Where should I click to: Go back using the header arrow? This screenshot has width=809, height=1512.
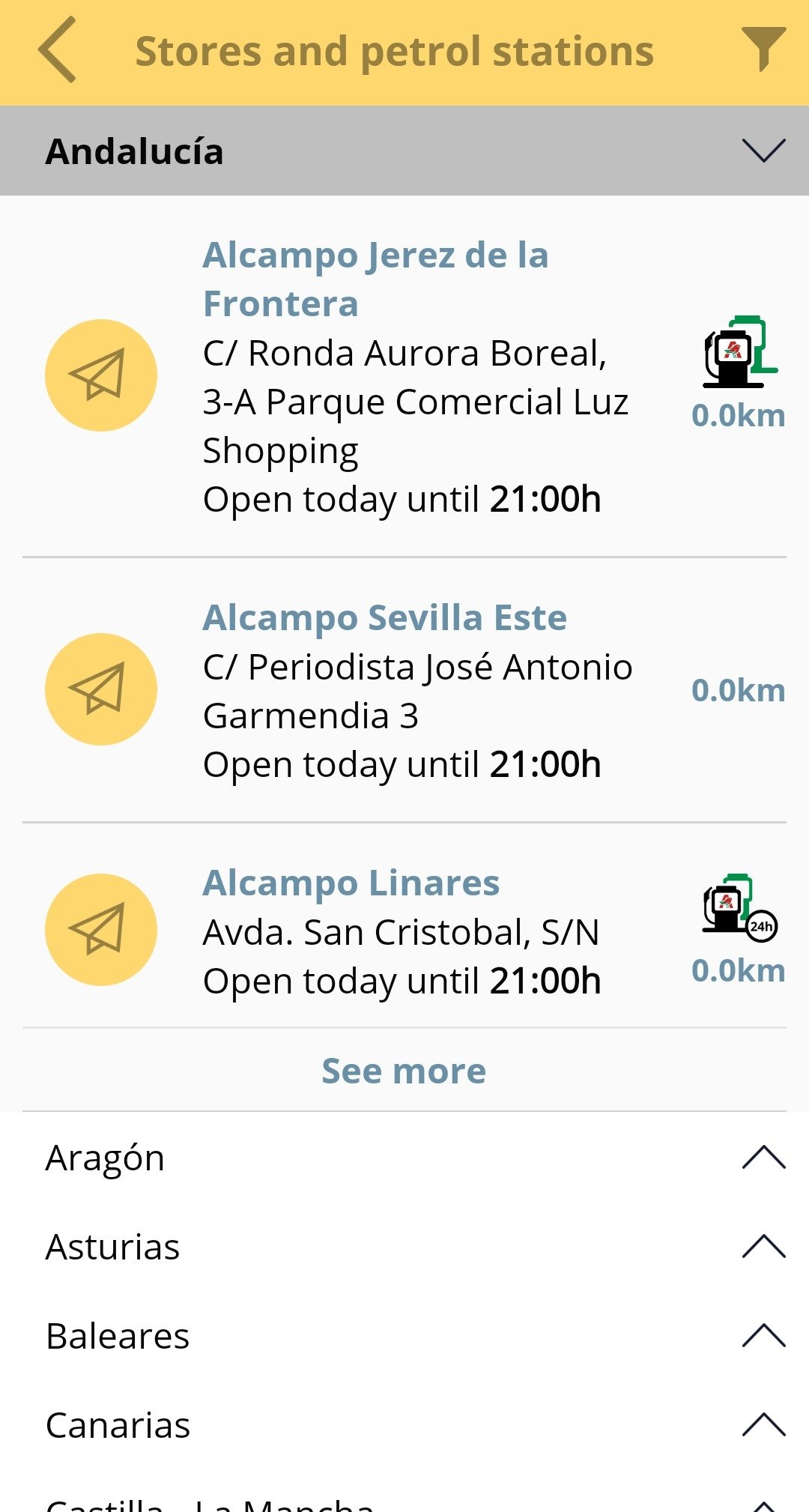pos(58,50)
